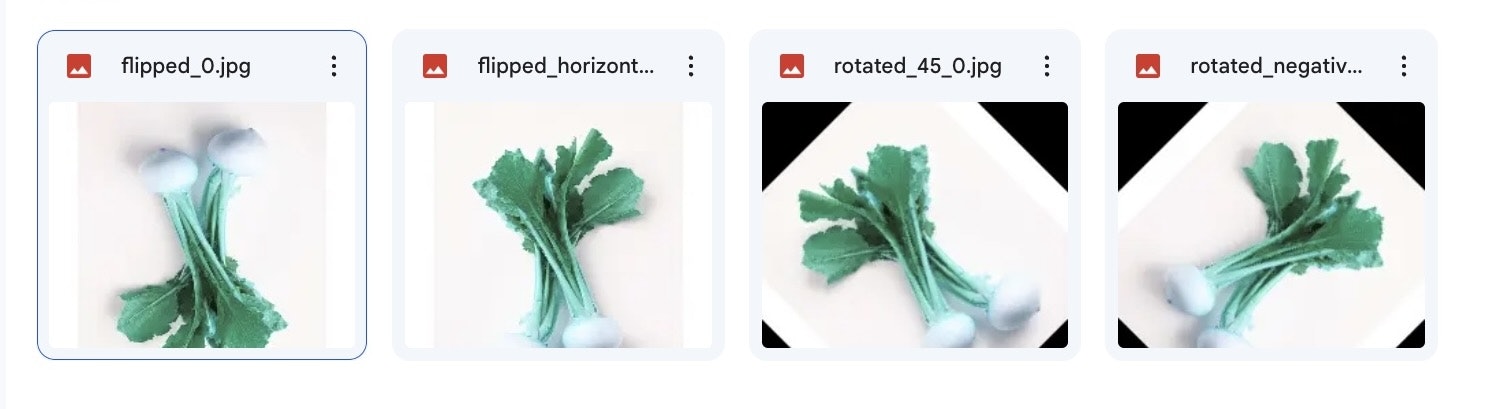Open more options for rotated_negativ... file
Viewport: 1487px width, 409px height.
coord(1404,67)
